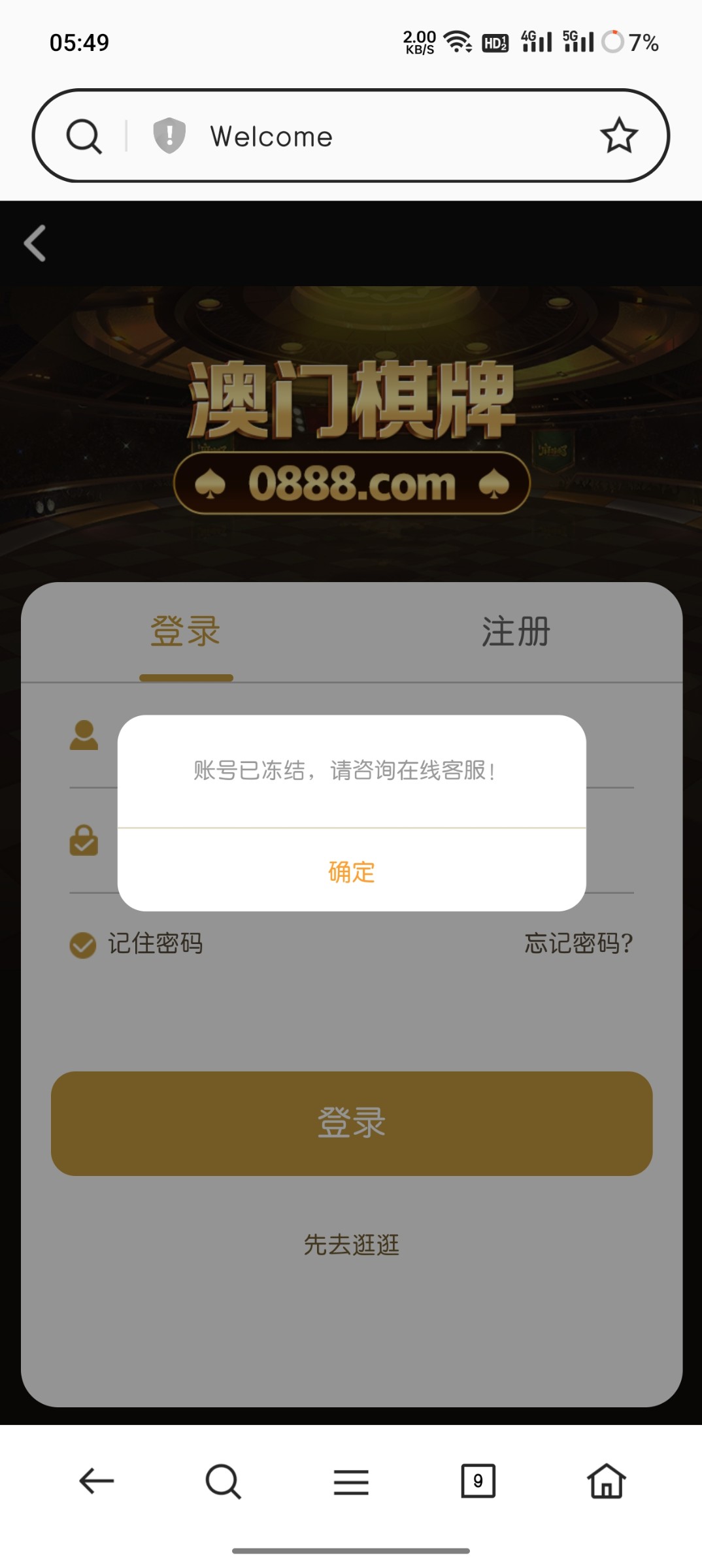Navigate back using bottom navigation arrow
The image size is (702, 1568).
pos(97,1481)
